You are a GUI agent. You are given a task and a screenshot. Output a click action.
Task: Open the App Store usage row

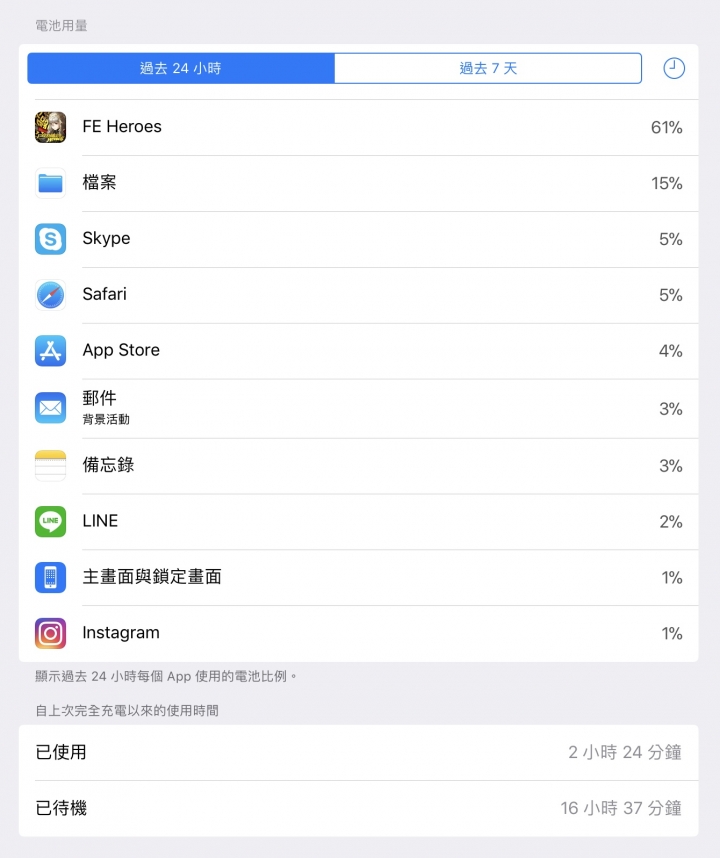(x=358, y=351)
